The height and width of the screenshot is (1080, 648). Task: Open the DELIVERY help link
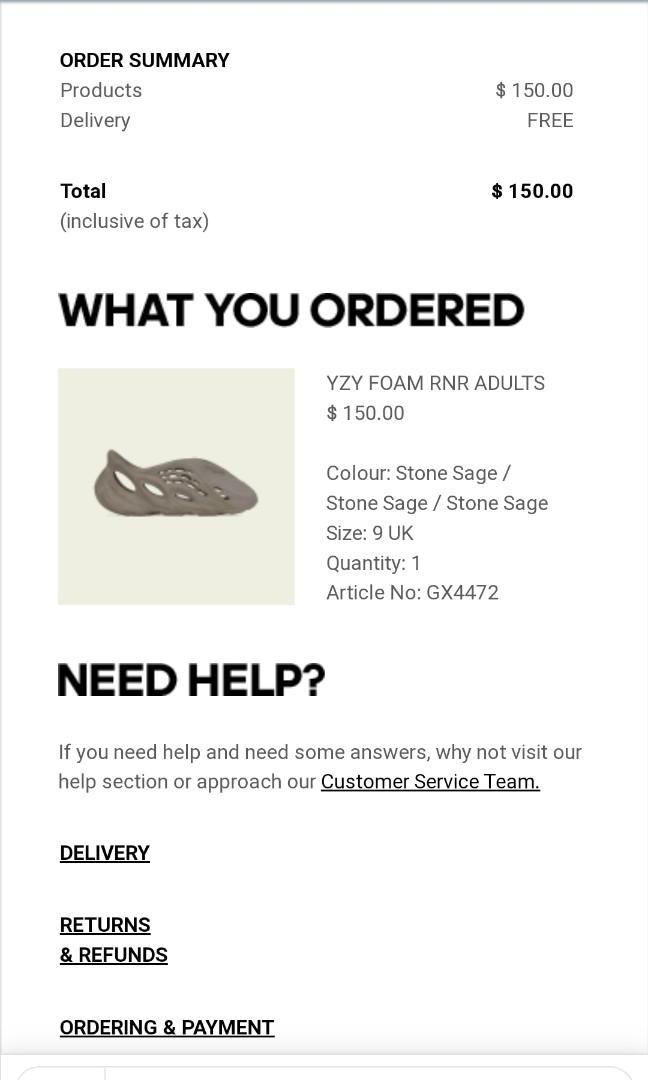(x=105, y=853)
